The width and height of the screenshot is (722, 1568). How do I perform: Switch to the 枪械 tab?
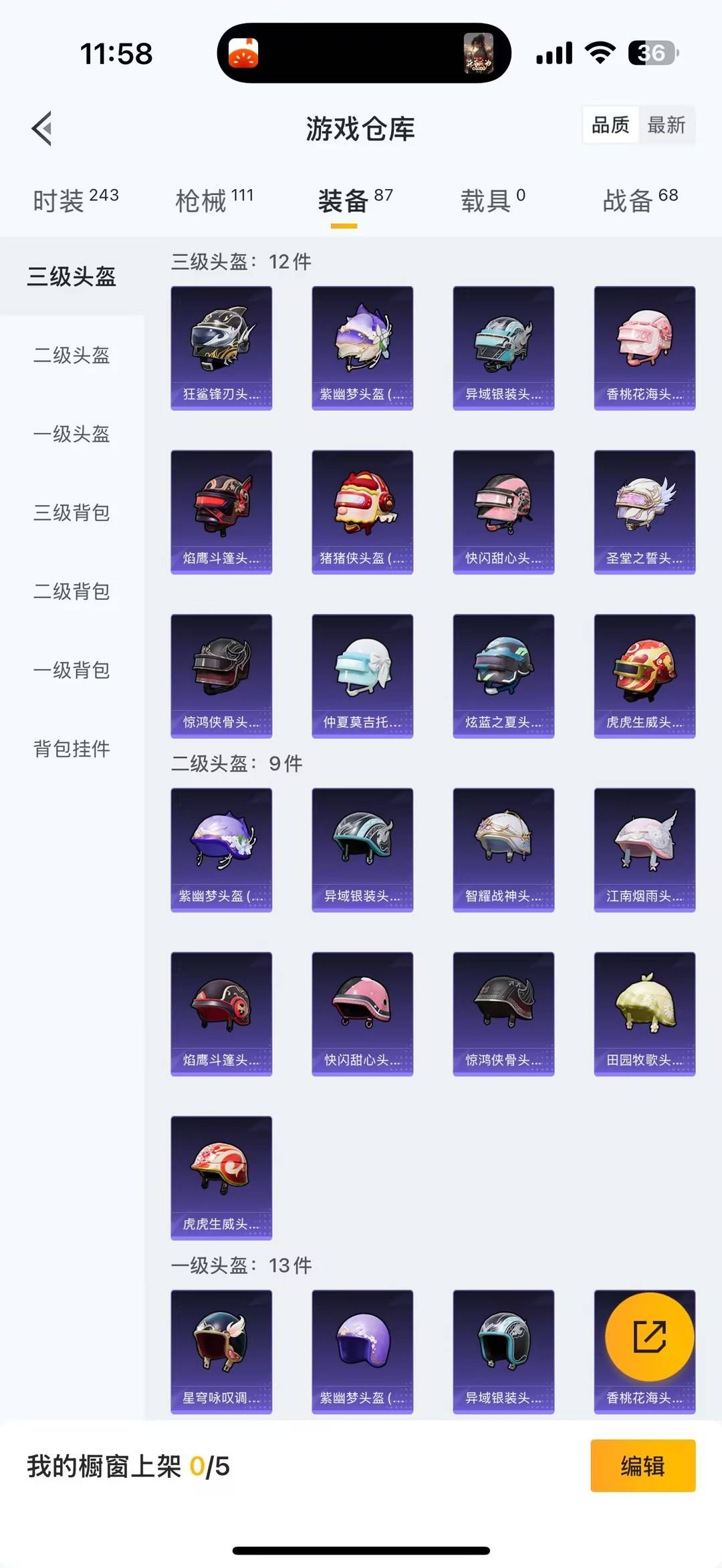coord(214,200)
